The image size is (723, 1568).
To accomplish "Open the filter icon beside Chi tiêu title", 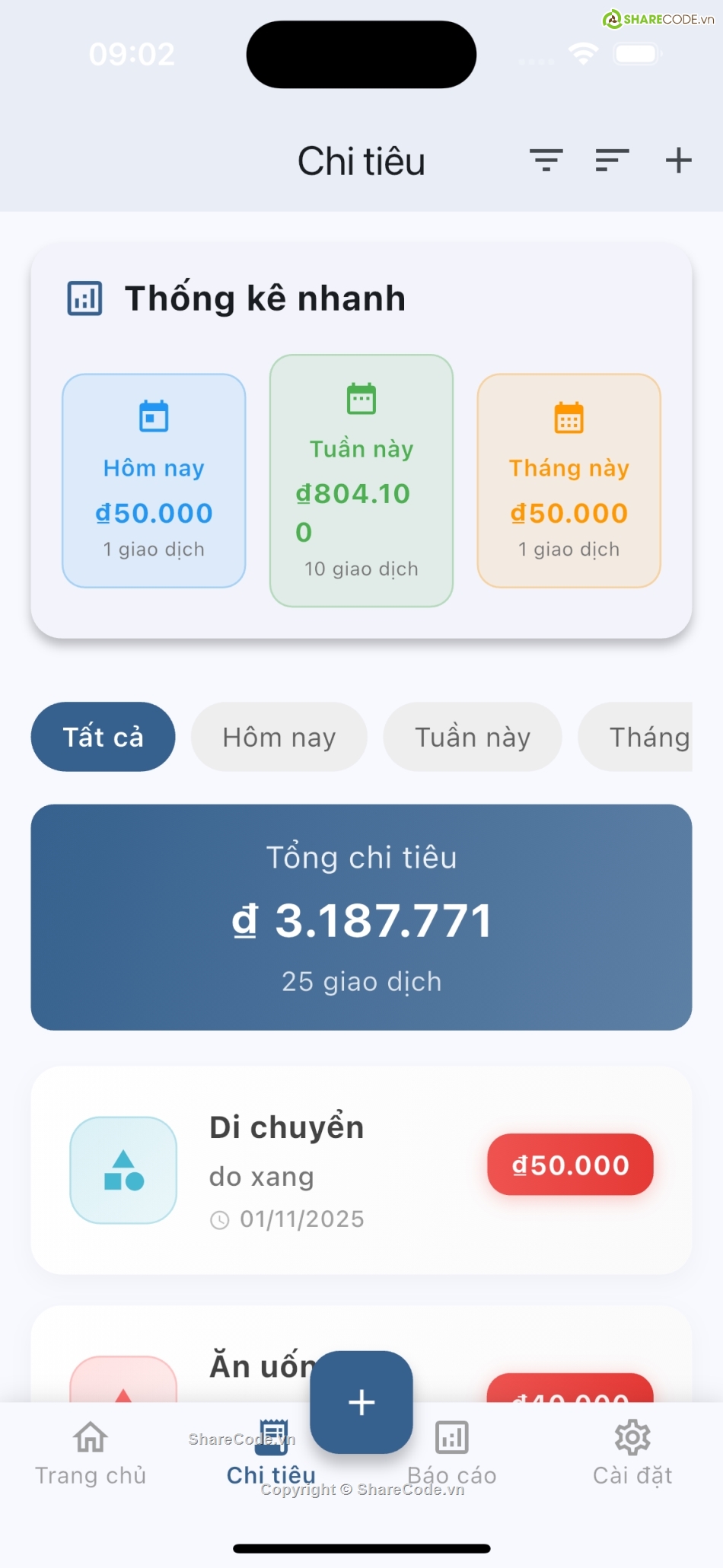I will pos(545,161).
